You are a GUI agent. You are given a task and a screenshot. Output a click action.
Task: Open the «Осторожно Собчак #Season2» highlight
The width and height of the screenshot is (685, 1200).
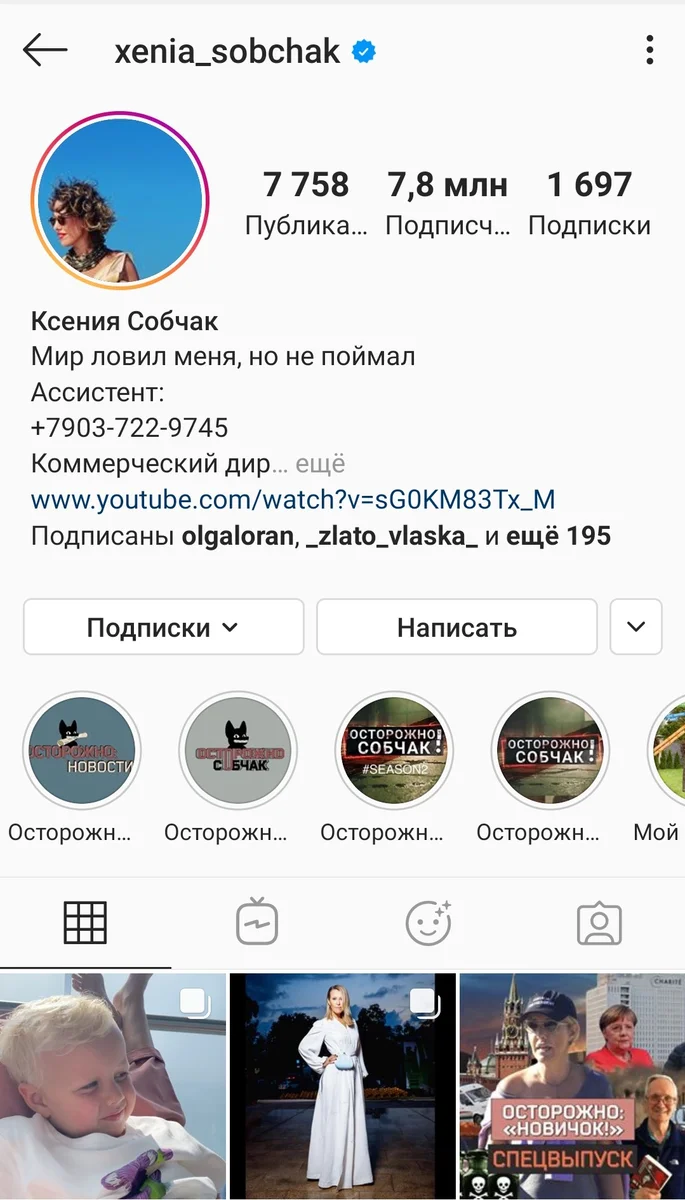point(394,750)
